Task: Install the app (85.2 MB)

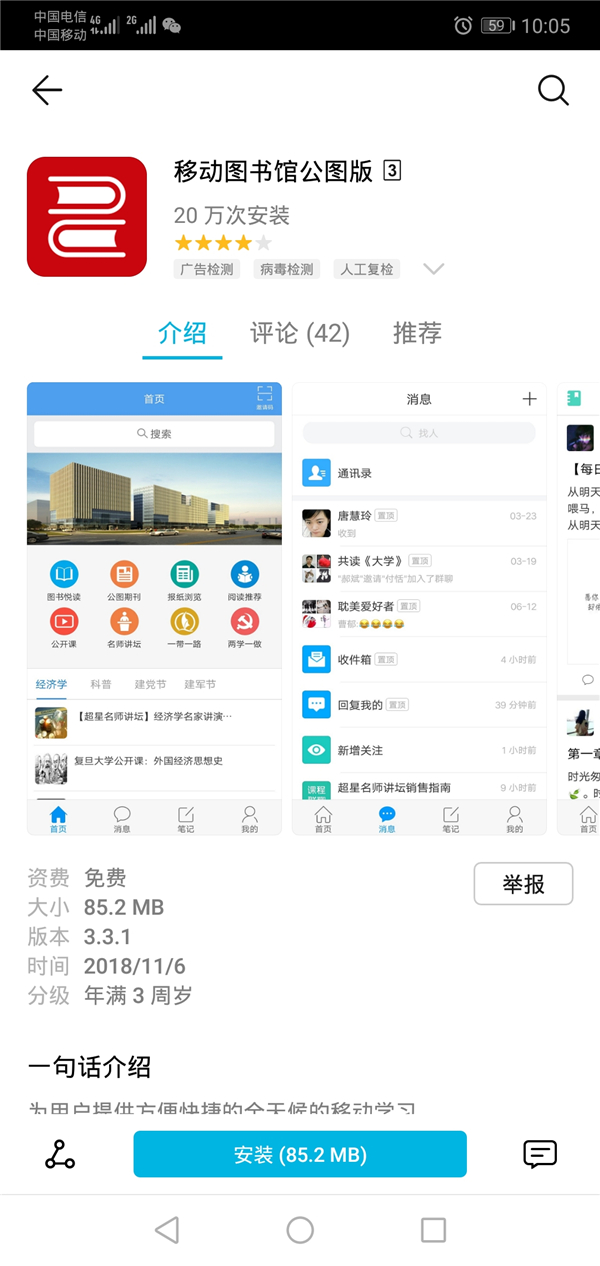Action: click(x=300, y=1154)
